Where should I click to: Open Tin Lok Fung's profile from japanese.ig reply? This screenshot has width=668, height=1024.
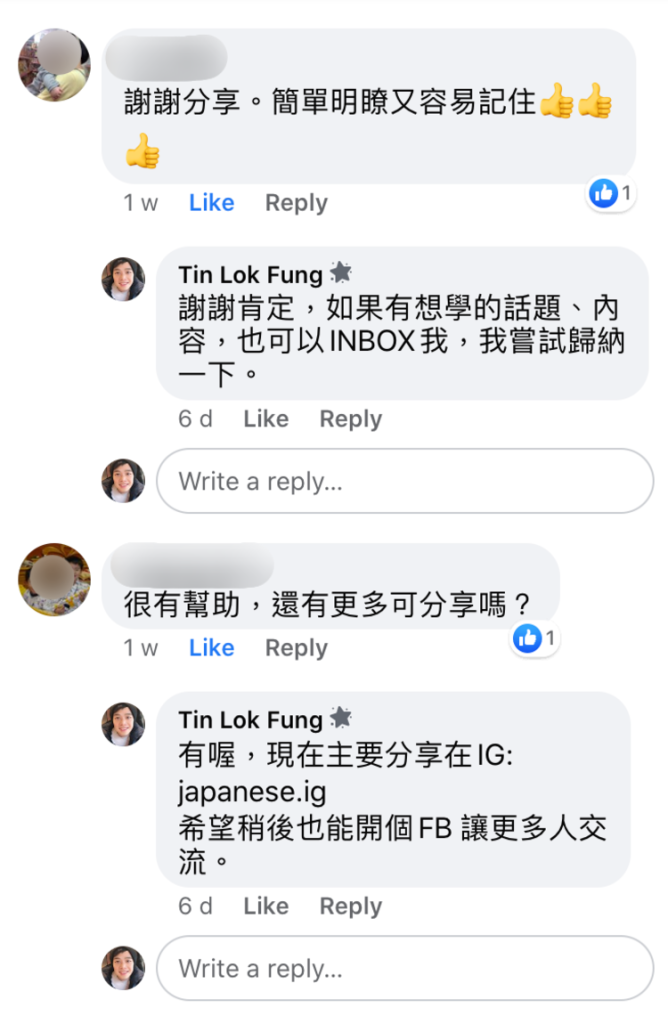tap(250, 720)
